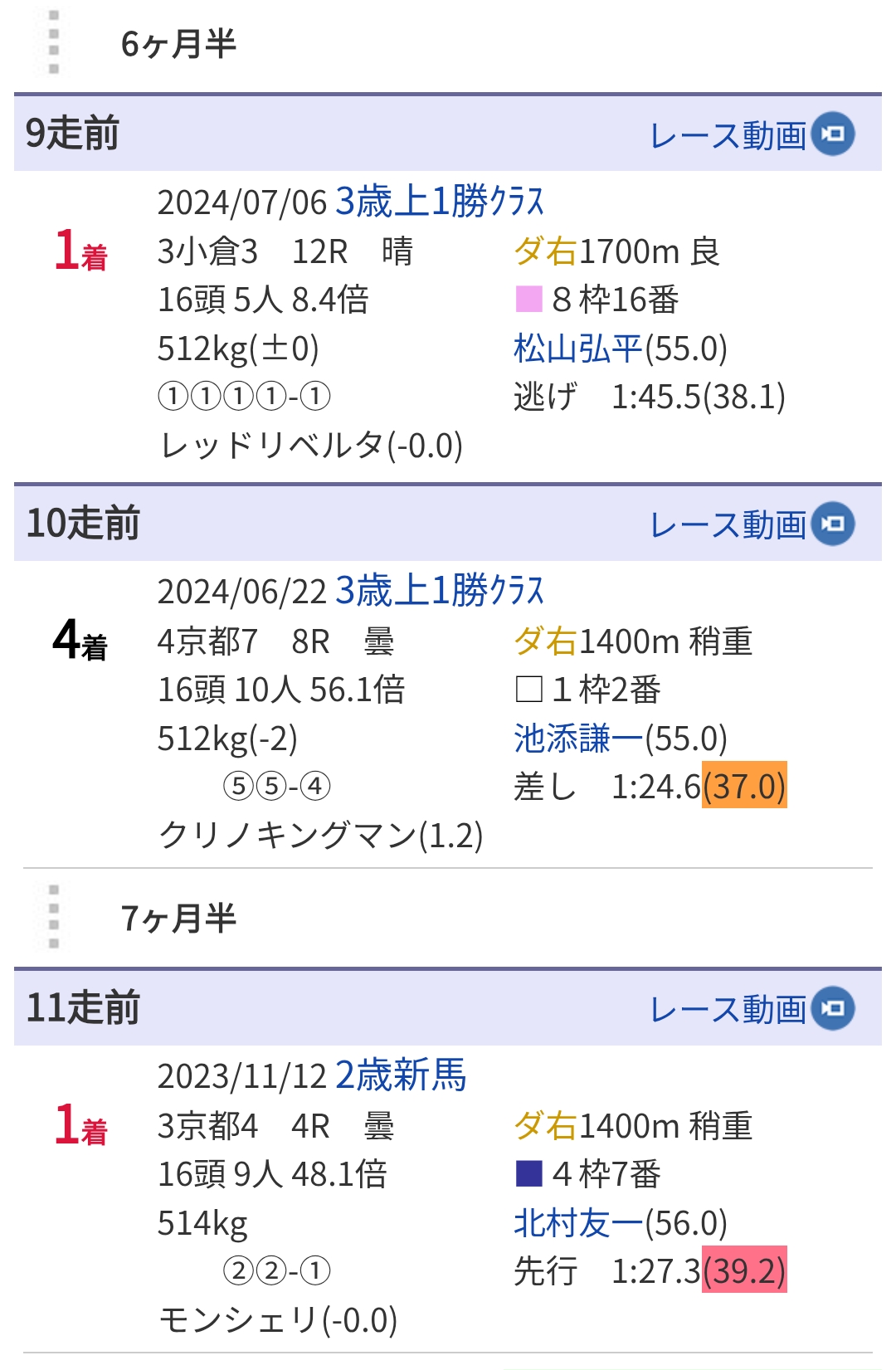Open 3歳上1勝クラス race dated 2024/07/06
This screenshot has width=896, height=1370.
pos(440,202)
